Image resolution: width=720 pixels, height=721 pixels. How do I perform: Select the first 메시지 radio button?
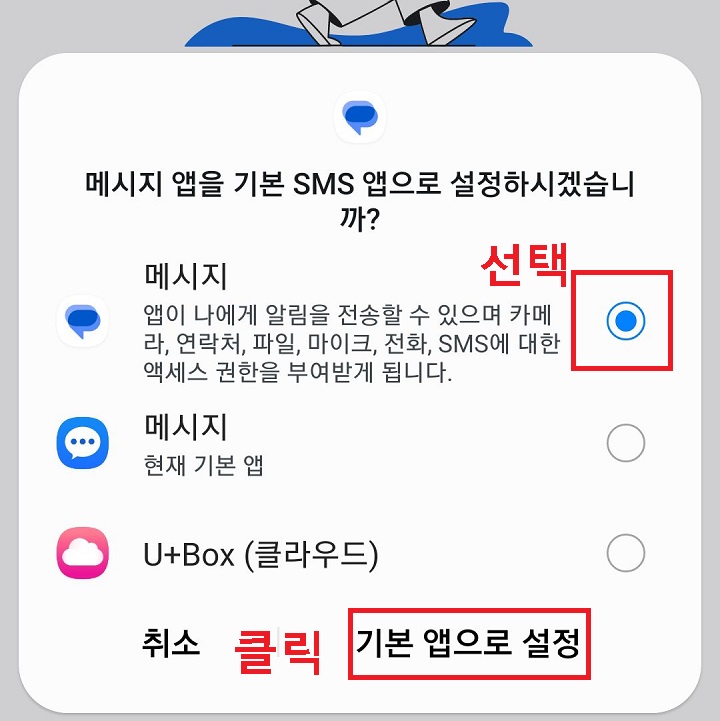click(x=627, y=322)
